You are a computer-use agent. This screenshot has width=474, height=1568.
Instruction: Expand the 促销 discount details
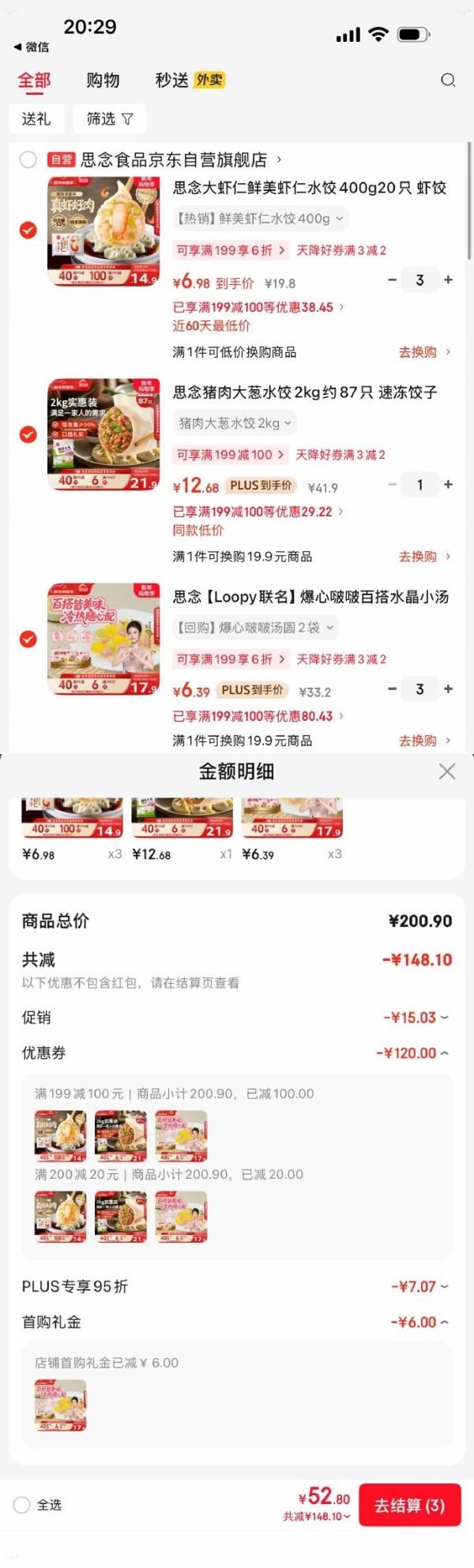pyautogui.click(x=416, y=1018)
